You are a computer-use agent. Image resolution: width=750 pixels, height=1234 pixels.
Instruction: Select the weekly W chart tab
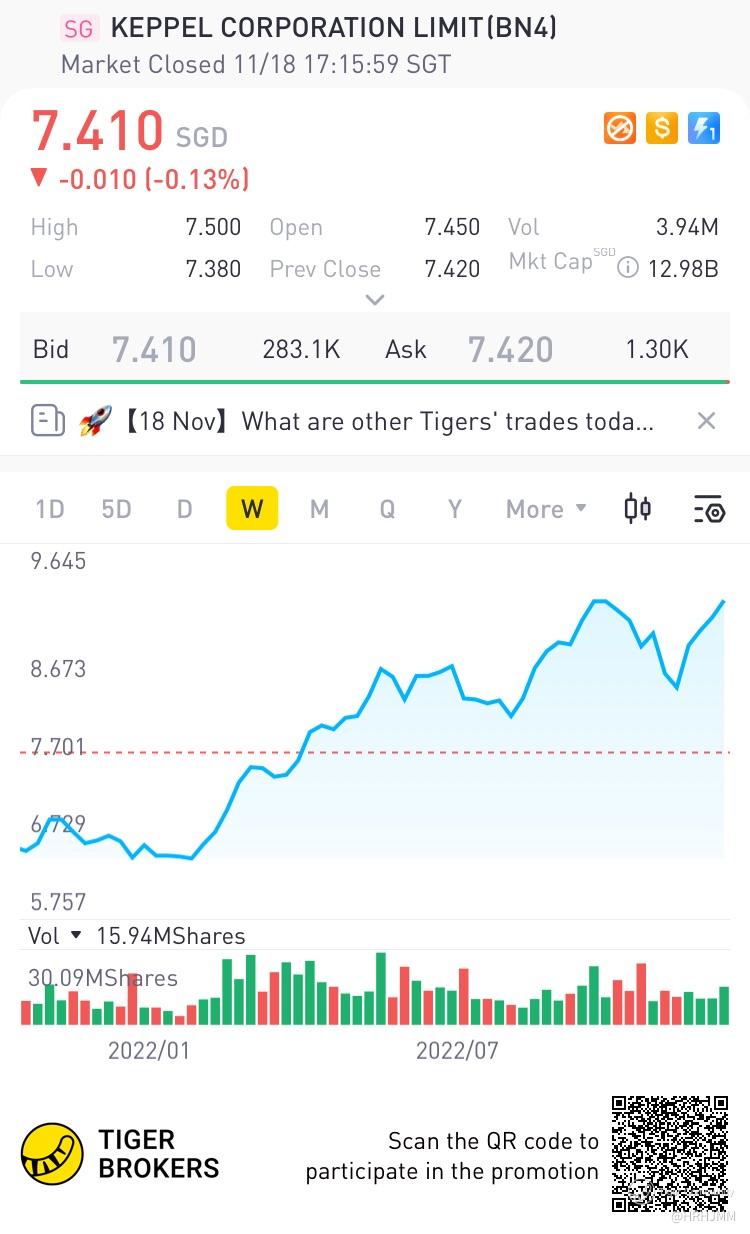[x=252, y=509]
